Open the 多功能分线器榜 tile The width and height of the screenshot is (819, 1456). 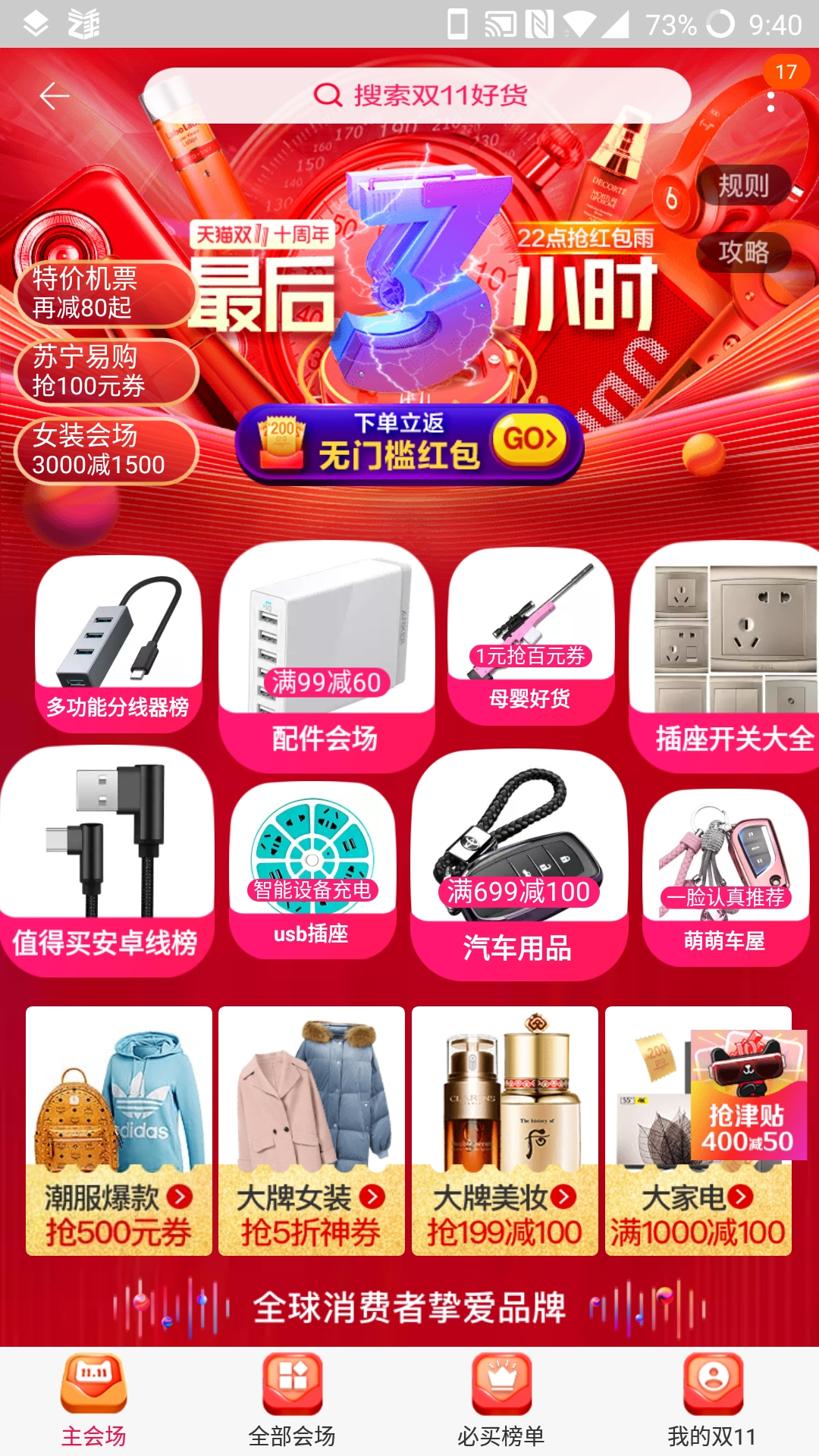118,645
